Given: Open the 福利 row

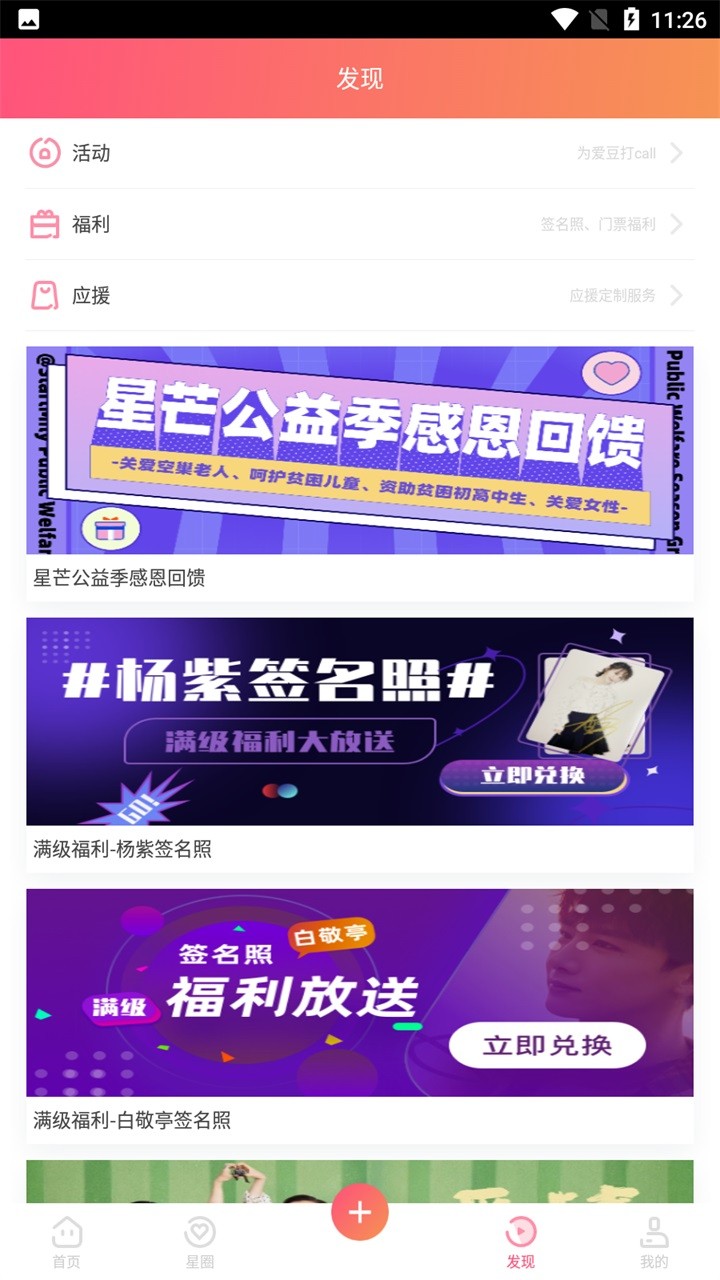Looking at the screenshot, I should [360, 224].
